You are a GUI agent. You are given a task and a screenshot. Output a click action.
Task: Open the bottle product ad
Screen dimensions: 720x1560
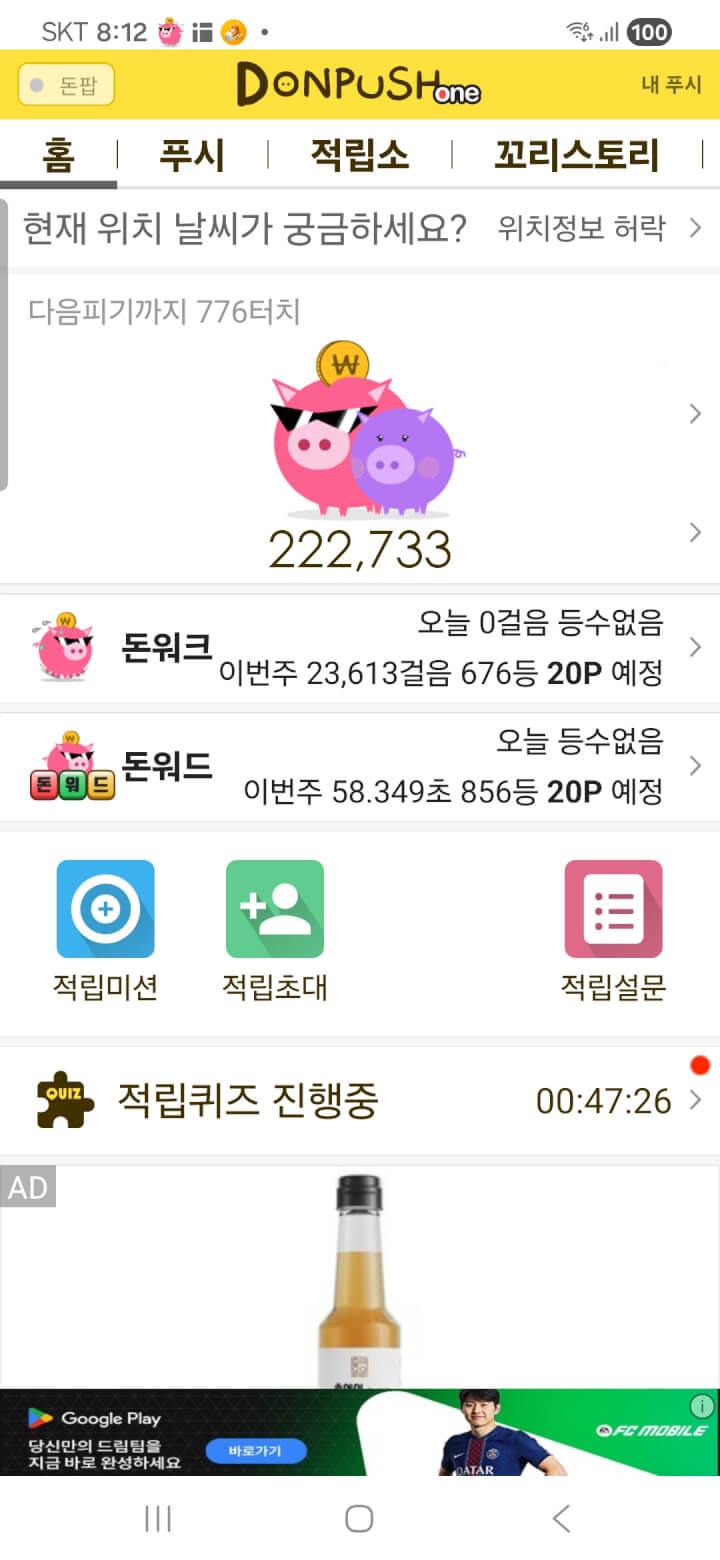click(360, 1280)
